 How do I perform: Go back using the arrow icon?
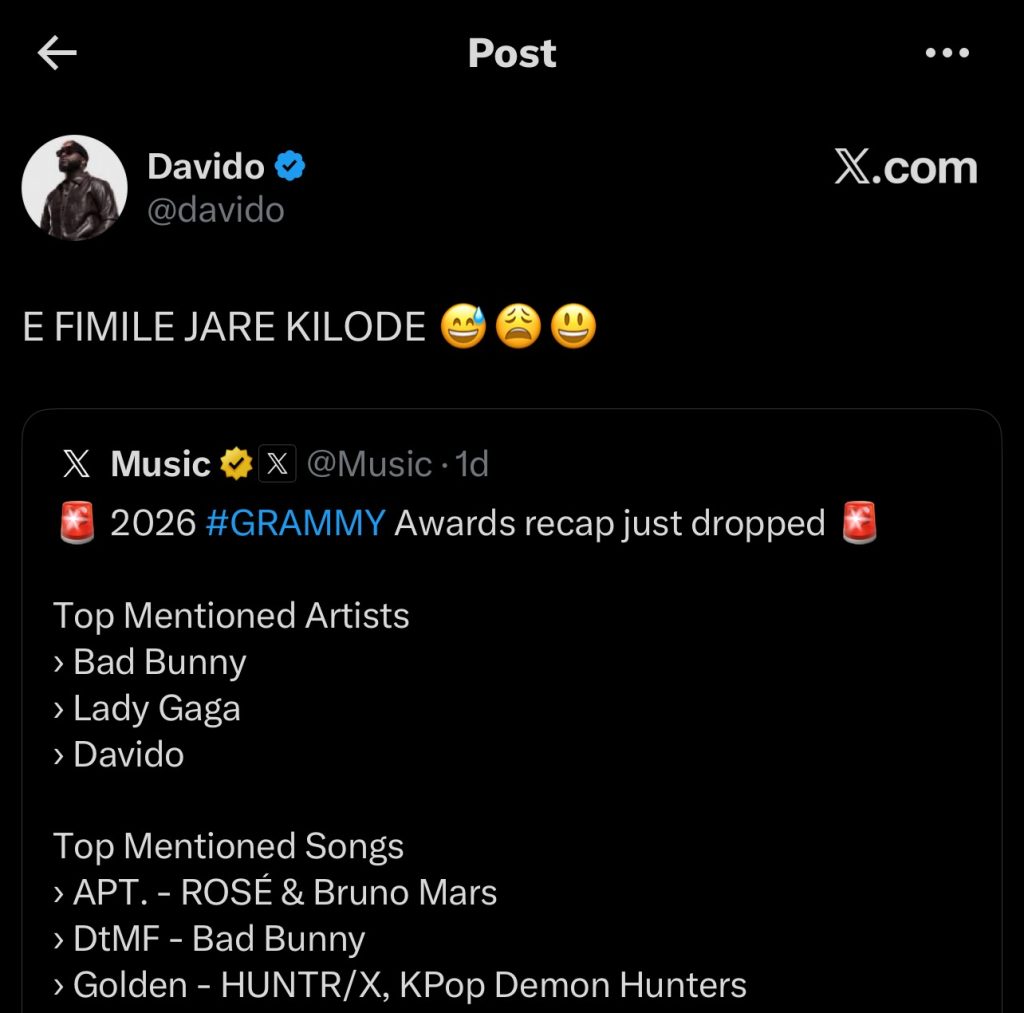(x=57, y=54)
